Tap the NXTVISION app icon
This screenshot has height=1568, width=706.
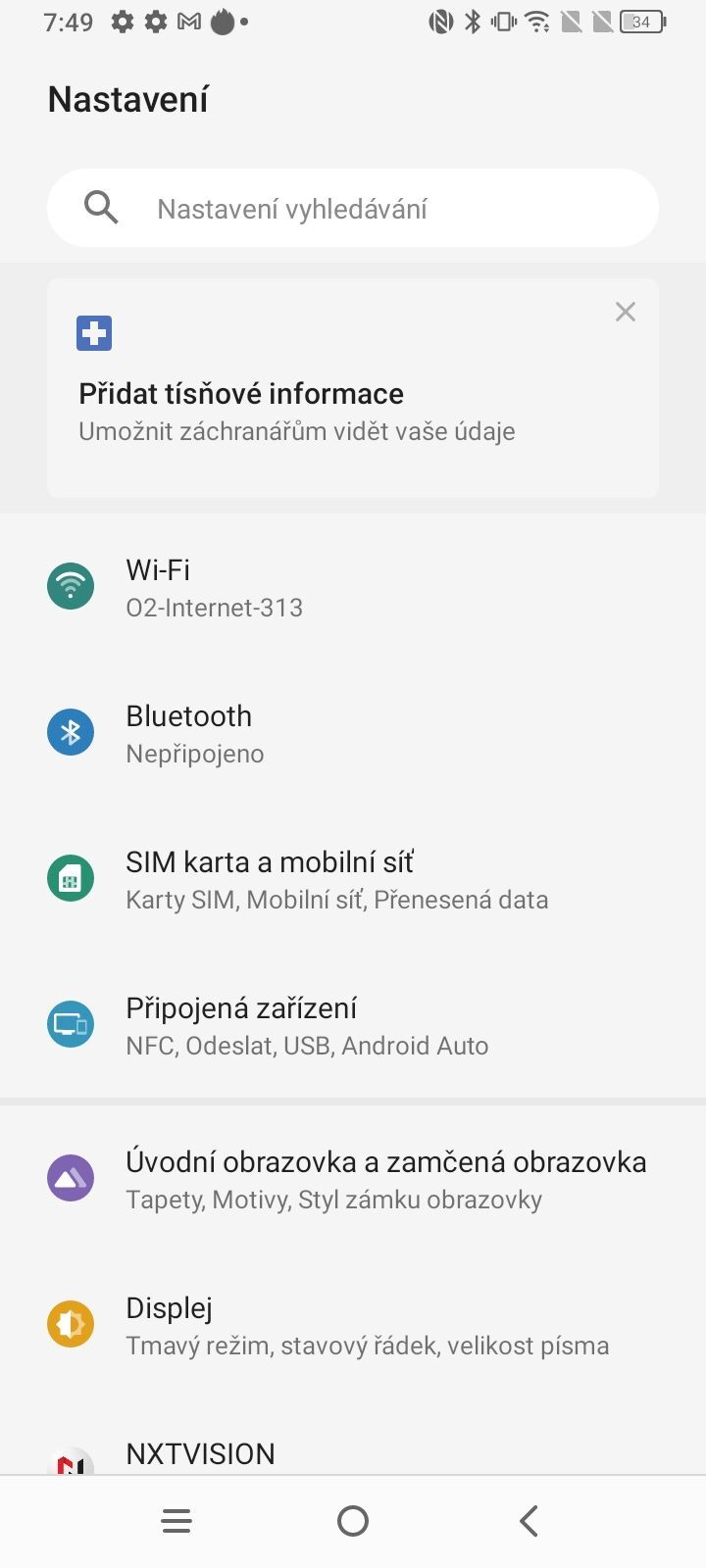point(70,1460)
